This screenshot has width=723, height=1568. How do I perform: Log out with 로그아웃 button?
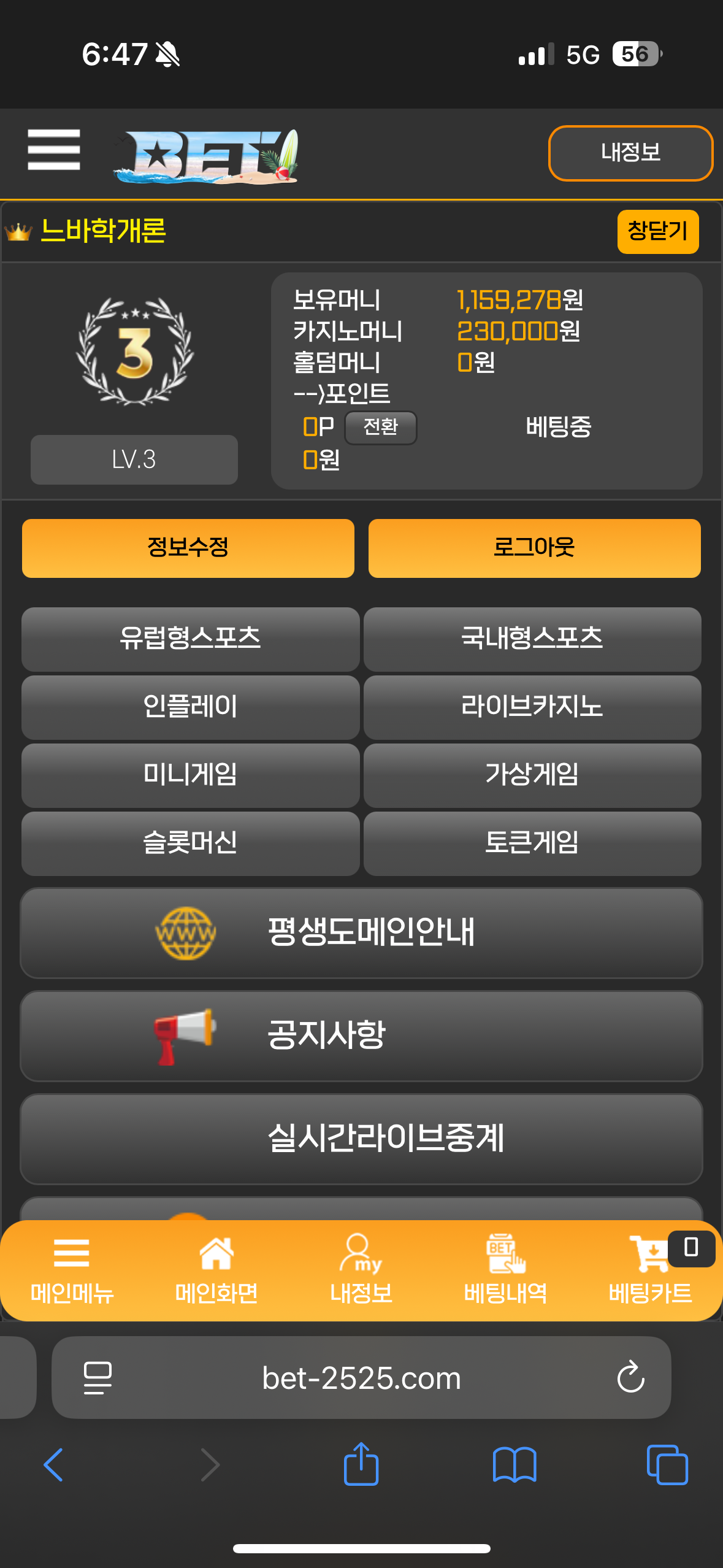(534, 548)
